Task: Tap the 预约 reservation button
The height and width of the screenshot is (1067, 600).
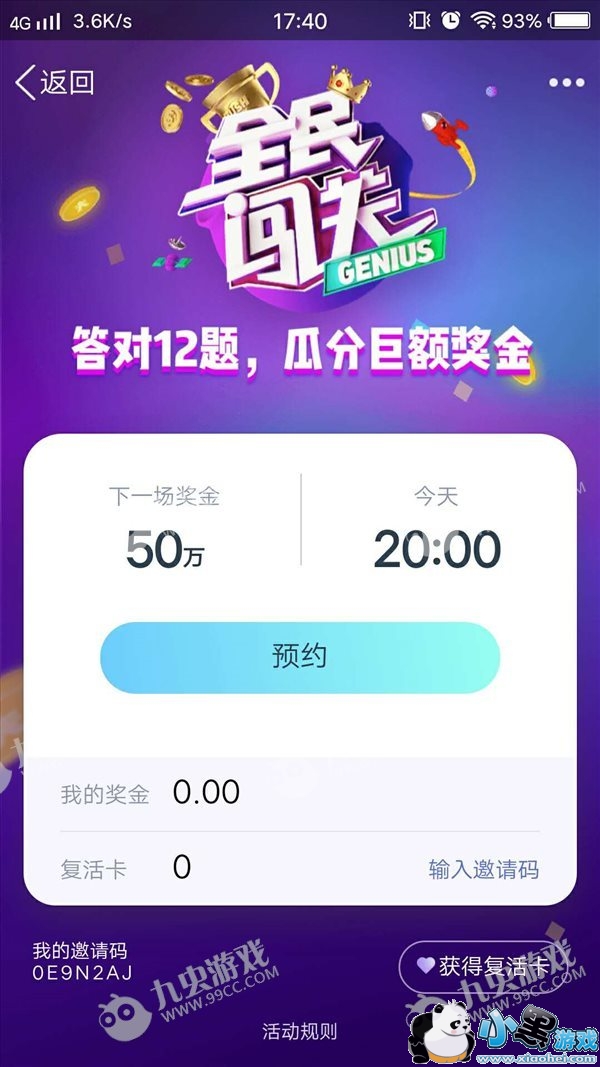Action: coord(300,657)
